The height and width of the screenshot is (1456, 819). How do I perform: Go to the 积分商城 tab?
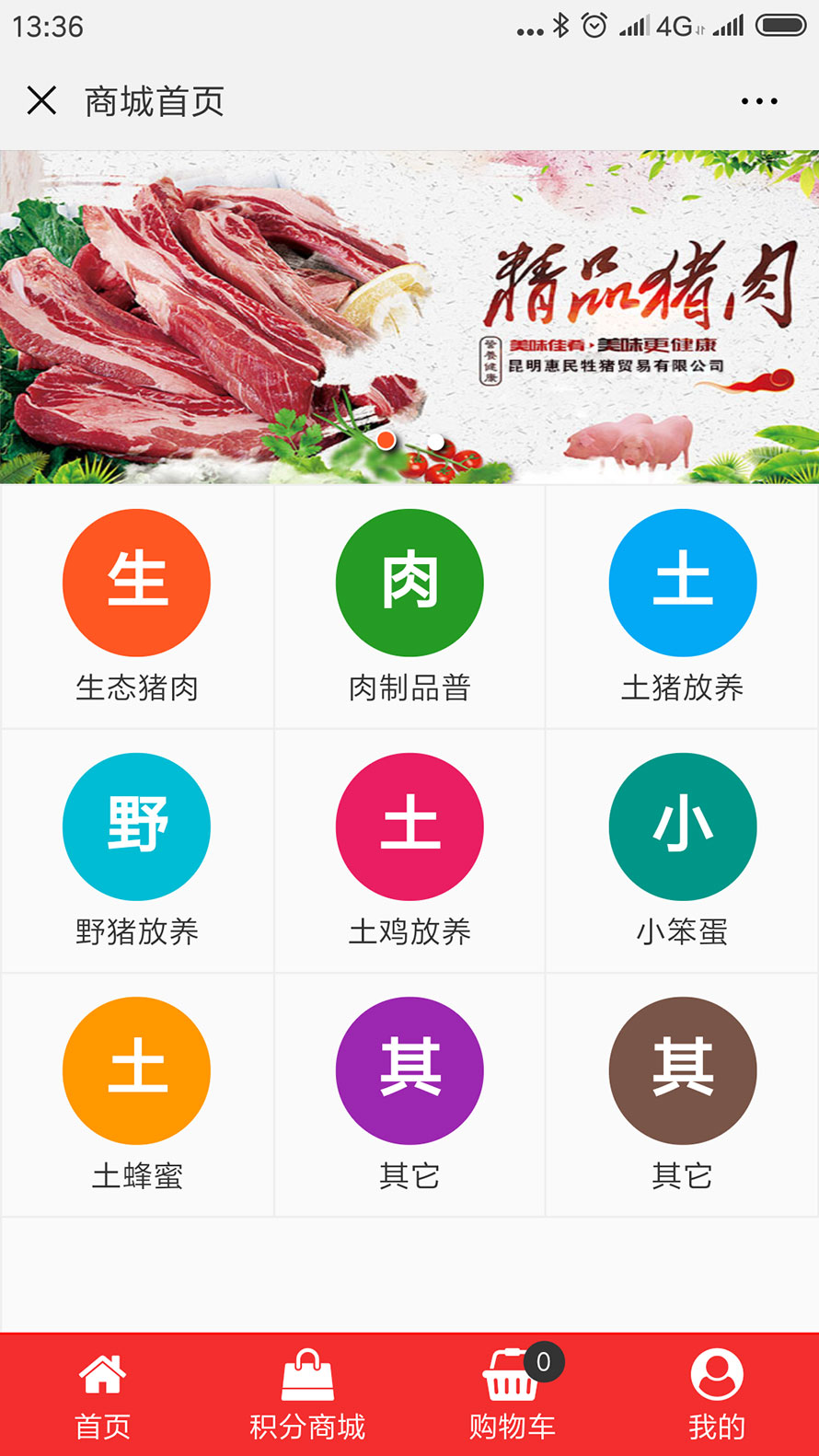point(307,1395)
